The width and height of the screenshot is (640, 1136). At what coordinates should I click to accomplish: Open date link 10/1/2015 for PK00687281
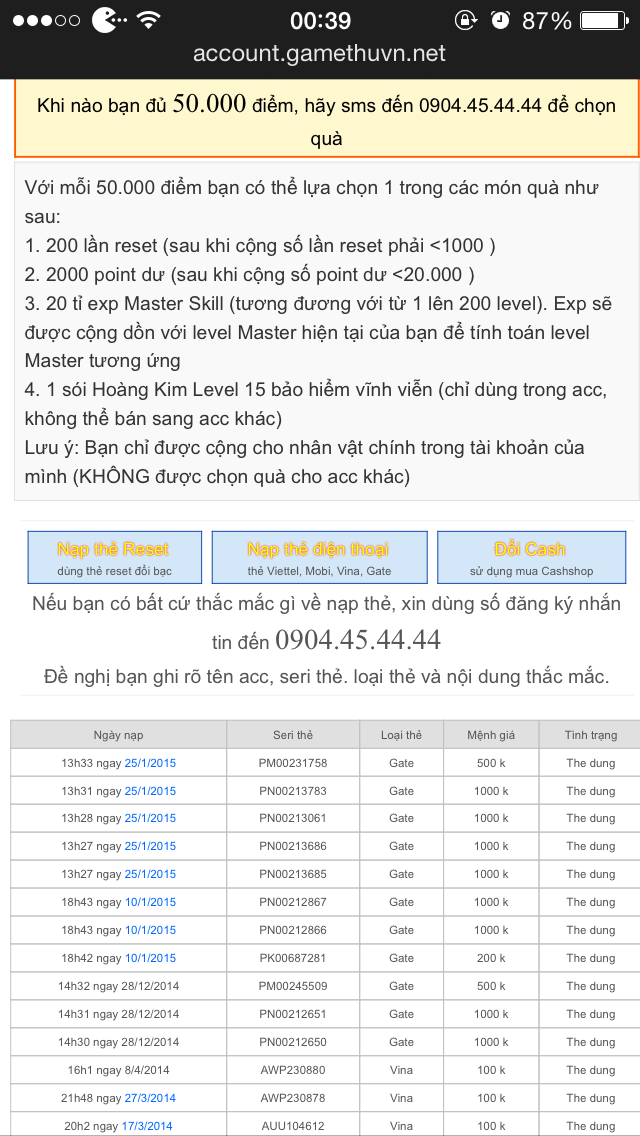coord(150,958)
